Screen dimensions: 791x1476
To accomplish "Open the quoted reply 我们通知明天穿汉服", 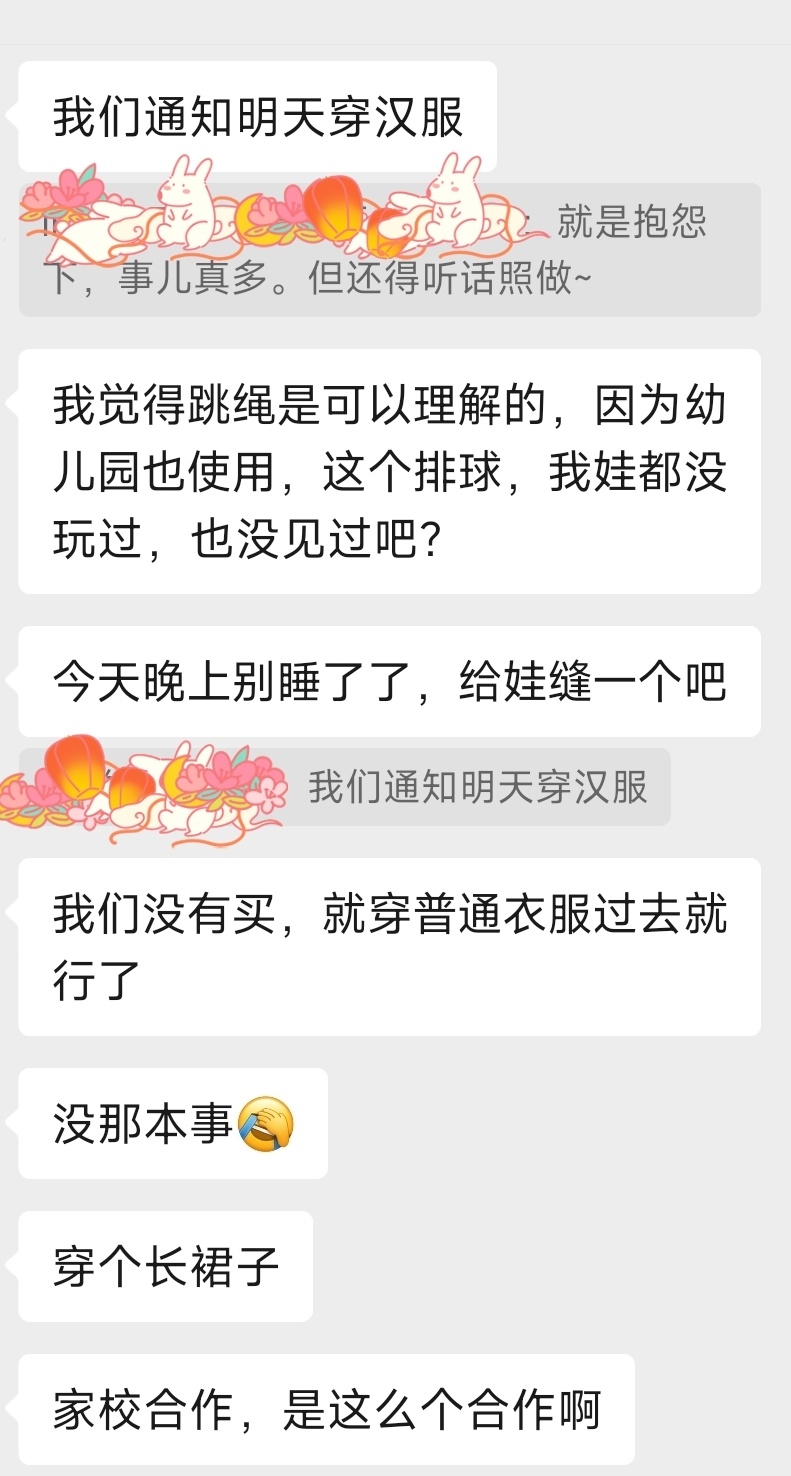I will tap(345, 787).
